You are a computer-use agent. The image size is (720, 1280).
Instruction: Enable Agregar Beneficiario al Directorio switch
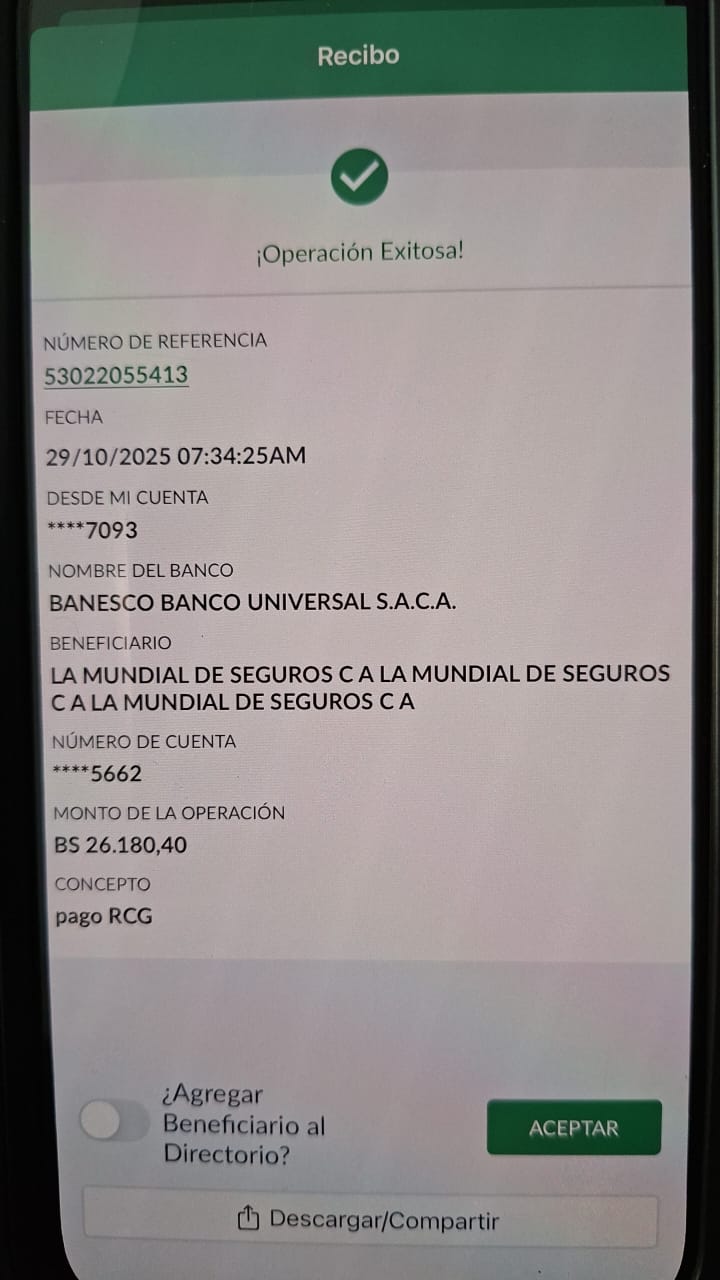(113, 1121)
